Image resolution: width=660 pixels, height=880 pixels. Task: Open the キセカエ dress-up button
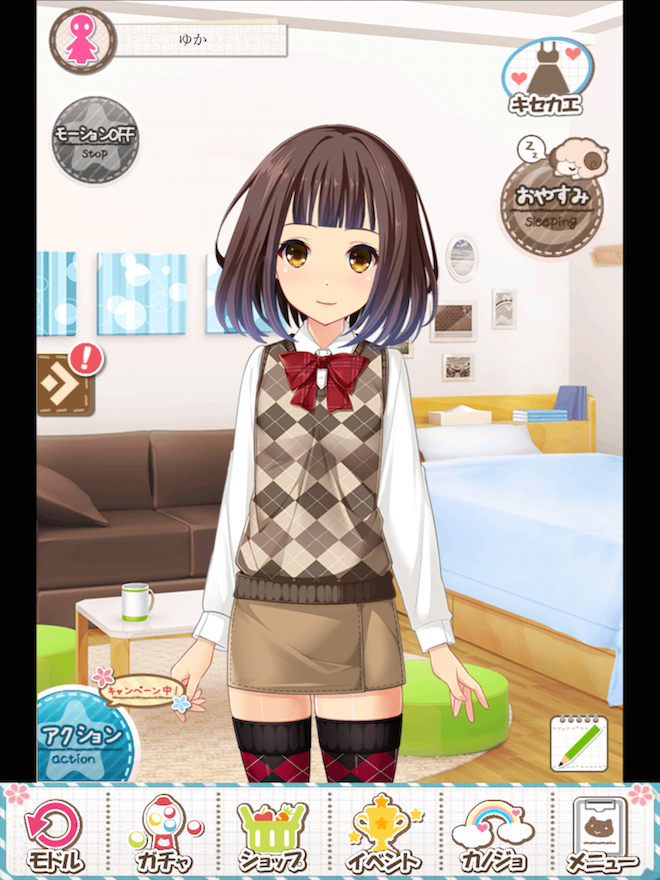point(546,76)
